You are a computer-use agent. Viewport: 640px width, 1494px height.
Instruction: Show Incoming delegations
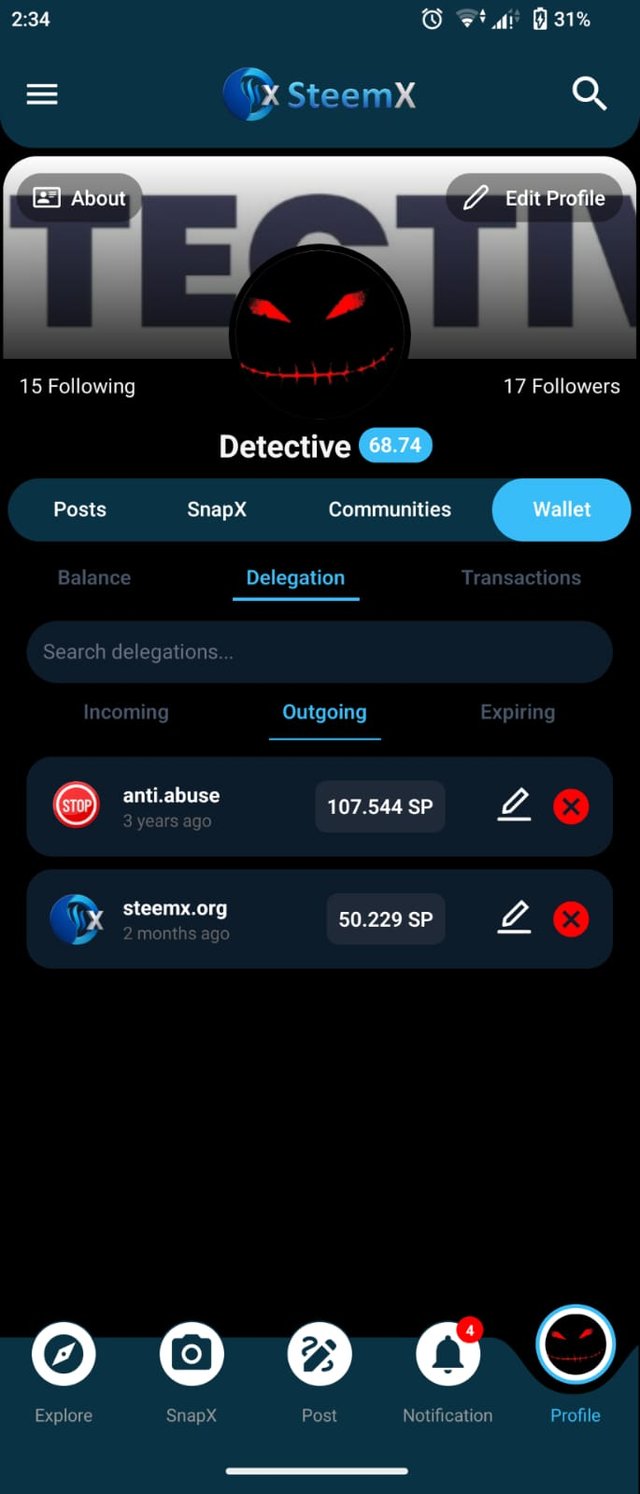coord(126,712)
